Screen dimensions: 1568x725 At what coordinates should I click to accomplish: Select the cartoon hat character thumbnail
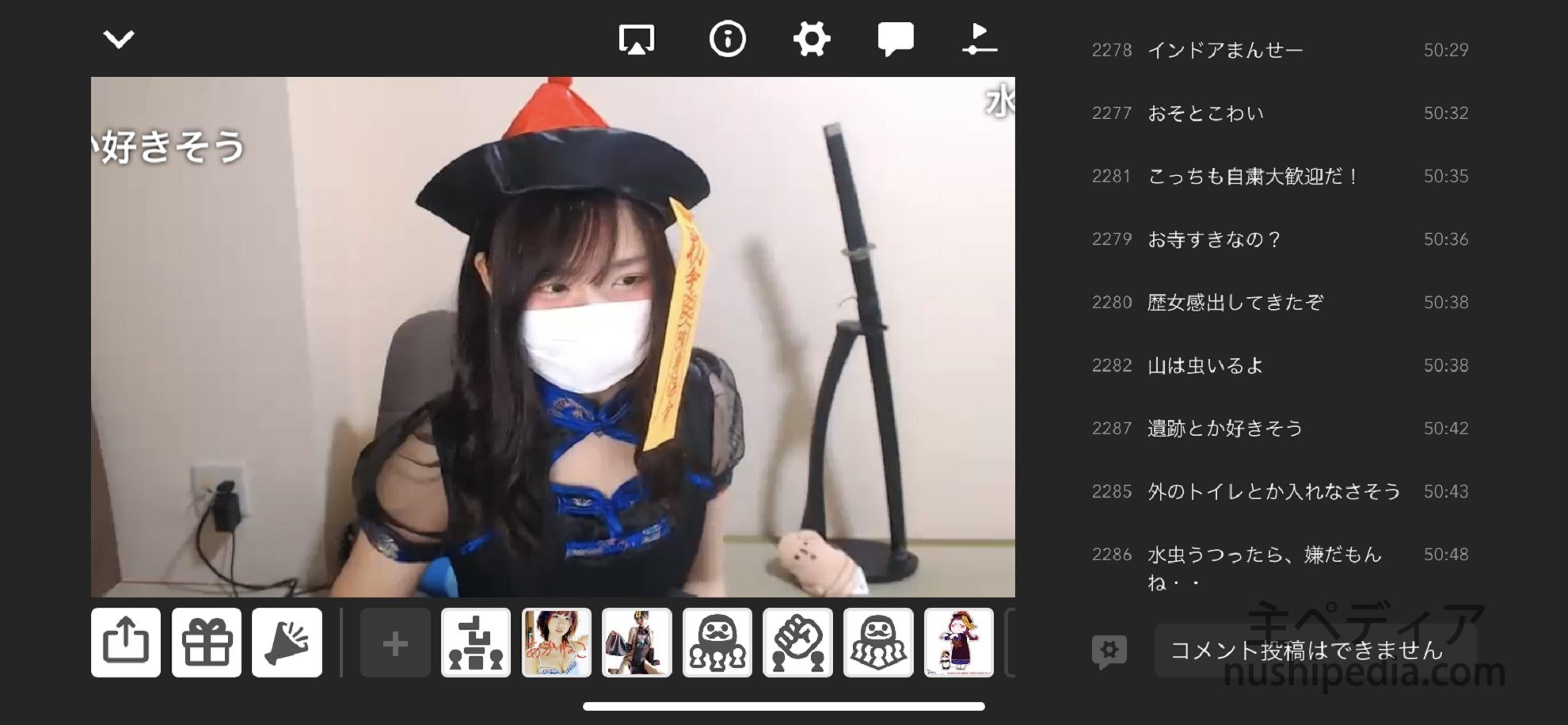click(x=958, y=643)
